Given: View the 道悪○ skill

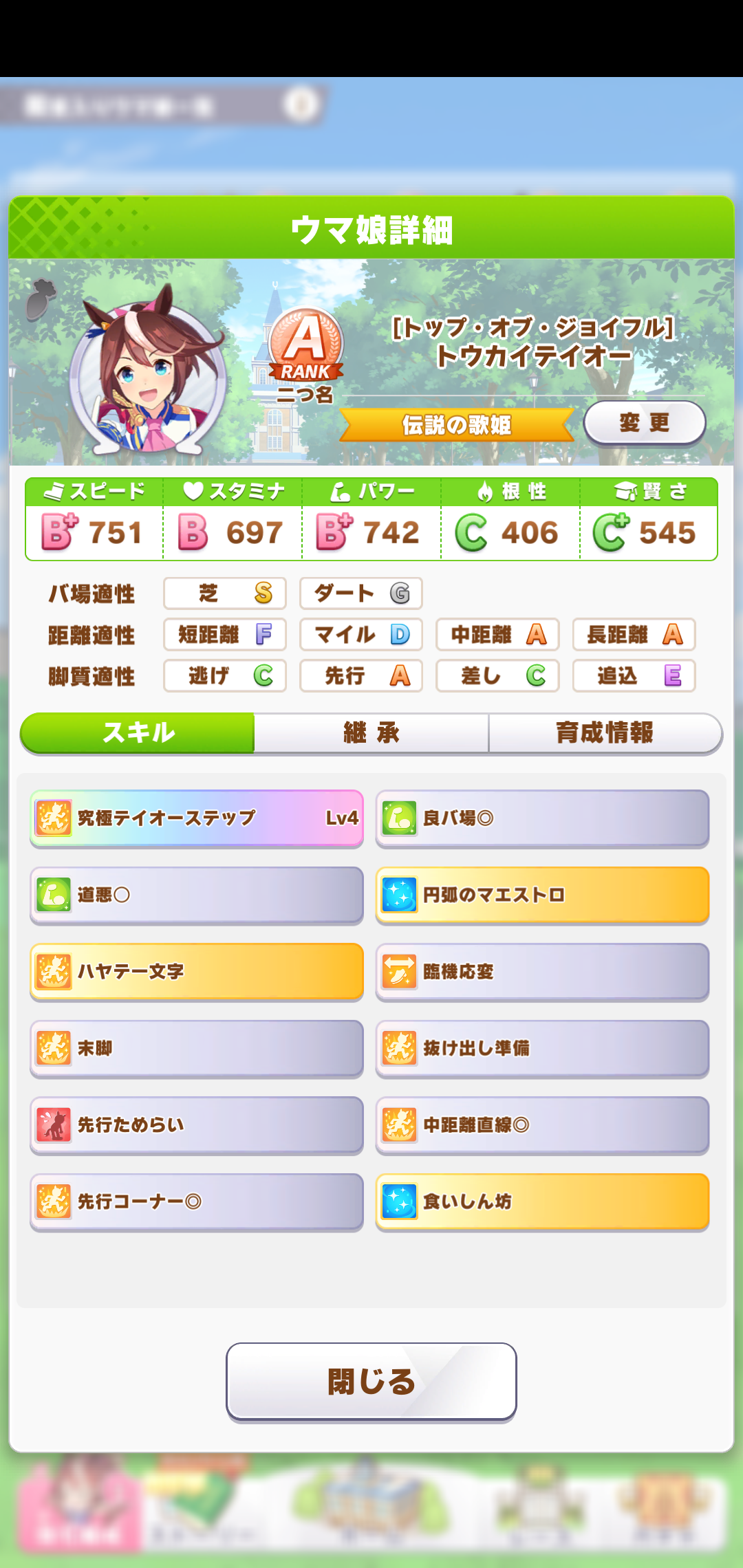Looking at the screenshot, I should pos(197,895).
